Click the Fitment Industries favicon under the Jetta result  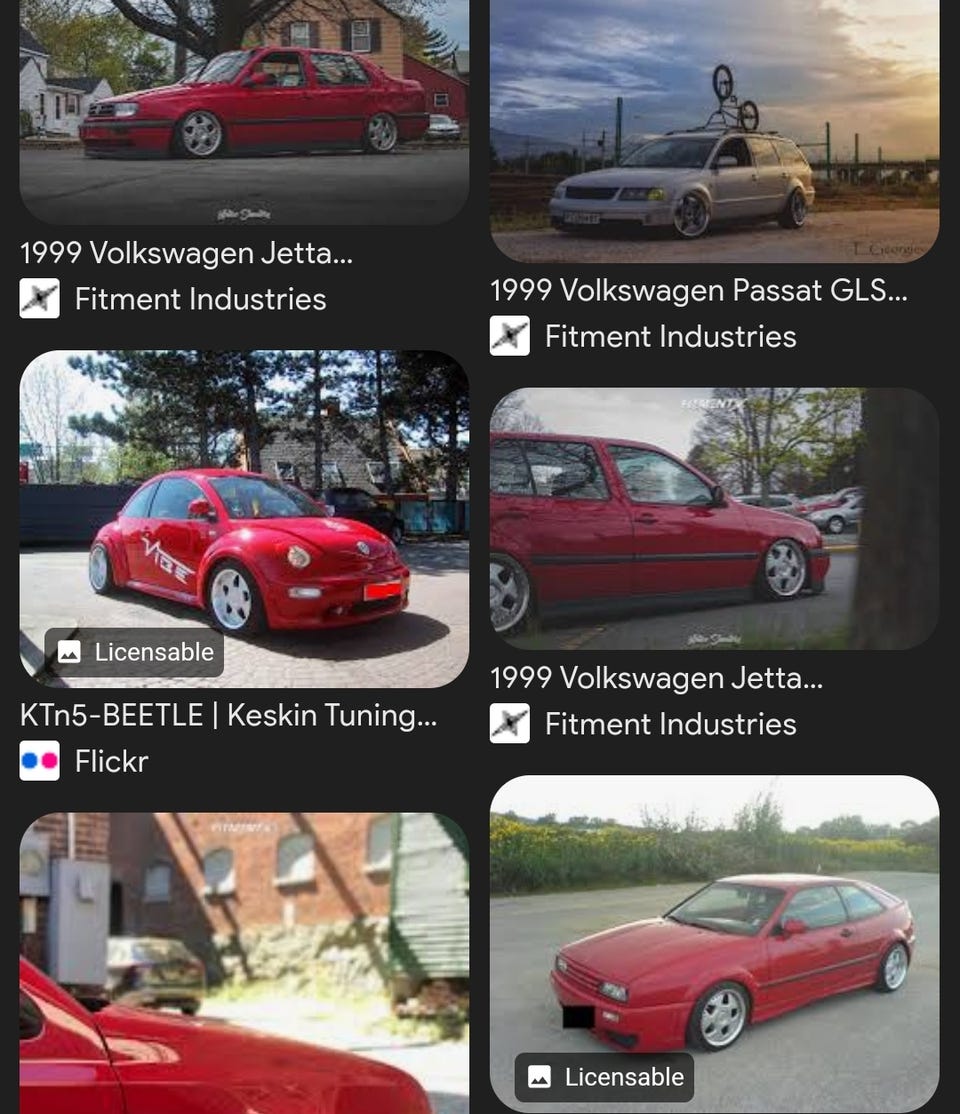point(41,299)
